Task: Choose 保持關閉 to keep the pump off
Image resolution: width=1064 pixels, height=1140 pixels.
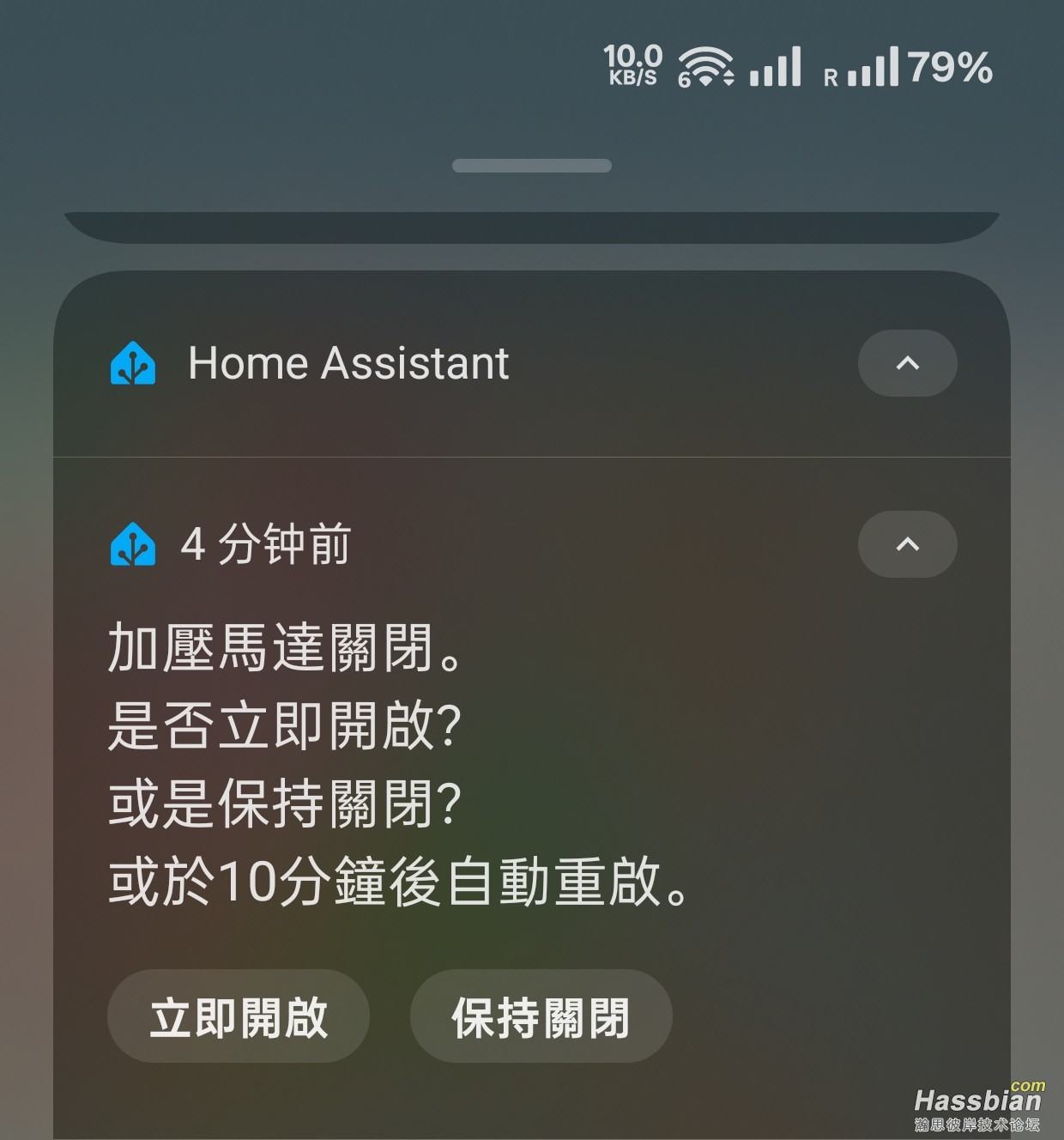Action: pyautogui.click(x=541, y=1017)
